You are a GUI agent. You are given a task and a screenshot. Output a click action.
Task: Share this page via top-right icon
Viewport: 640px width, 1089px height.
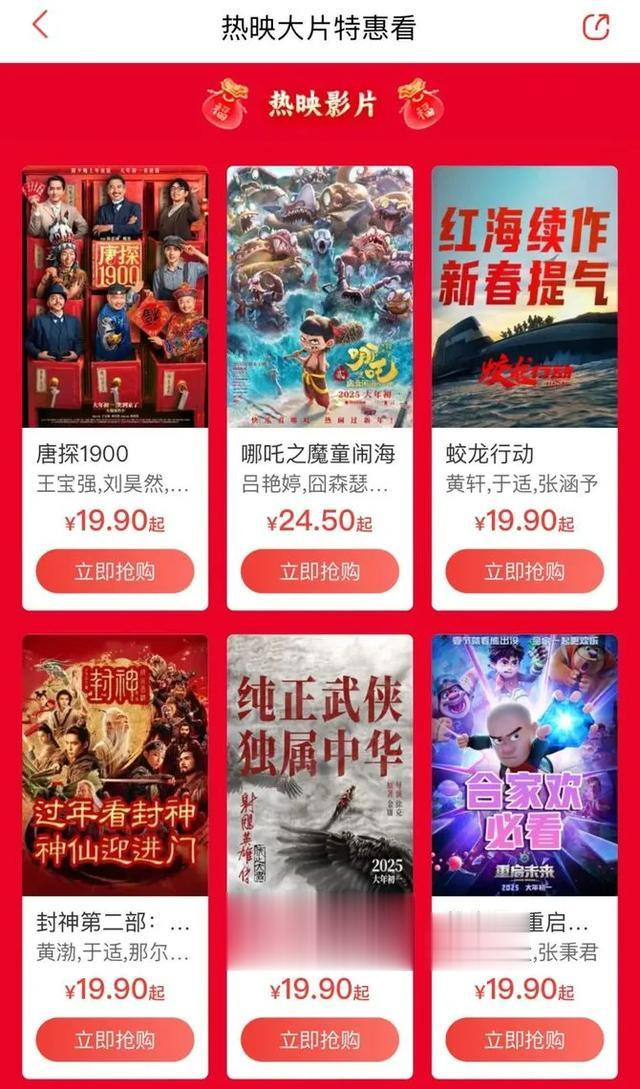[x=596, y=27]
